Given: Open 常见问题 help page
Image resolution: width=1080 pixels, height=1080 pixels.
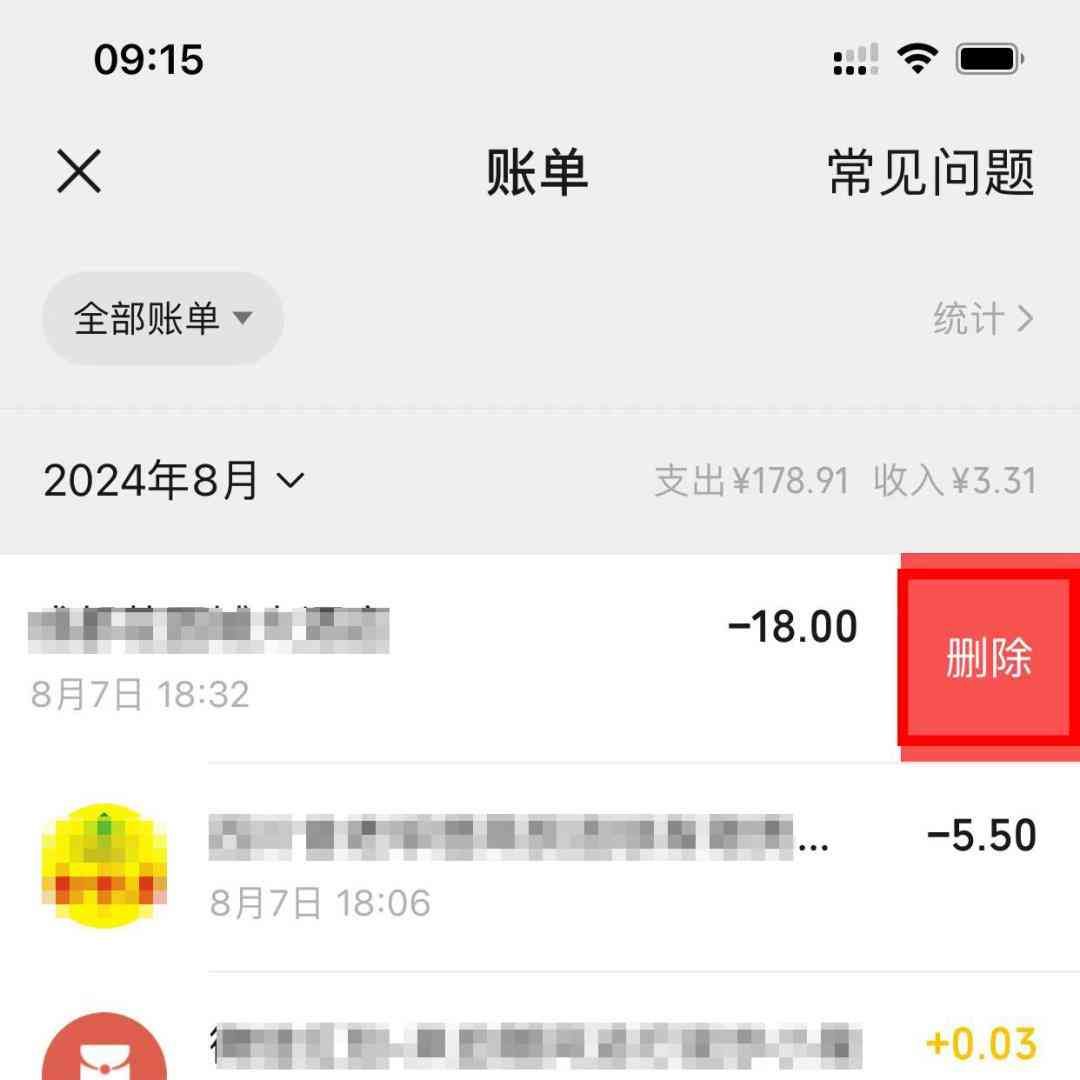Looking at the screenshot, I should click(930, 173).
